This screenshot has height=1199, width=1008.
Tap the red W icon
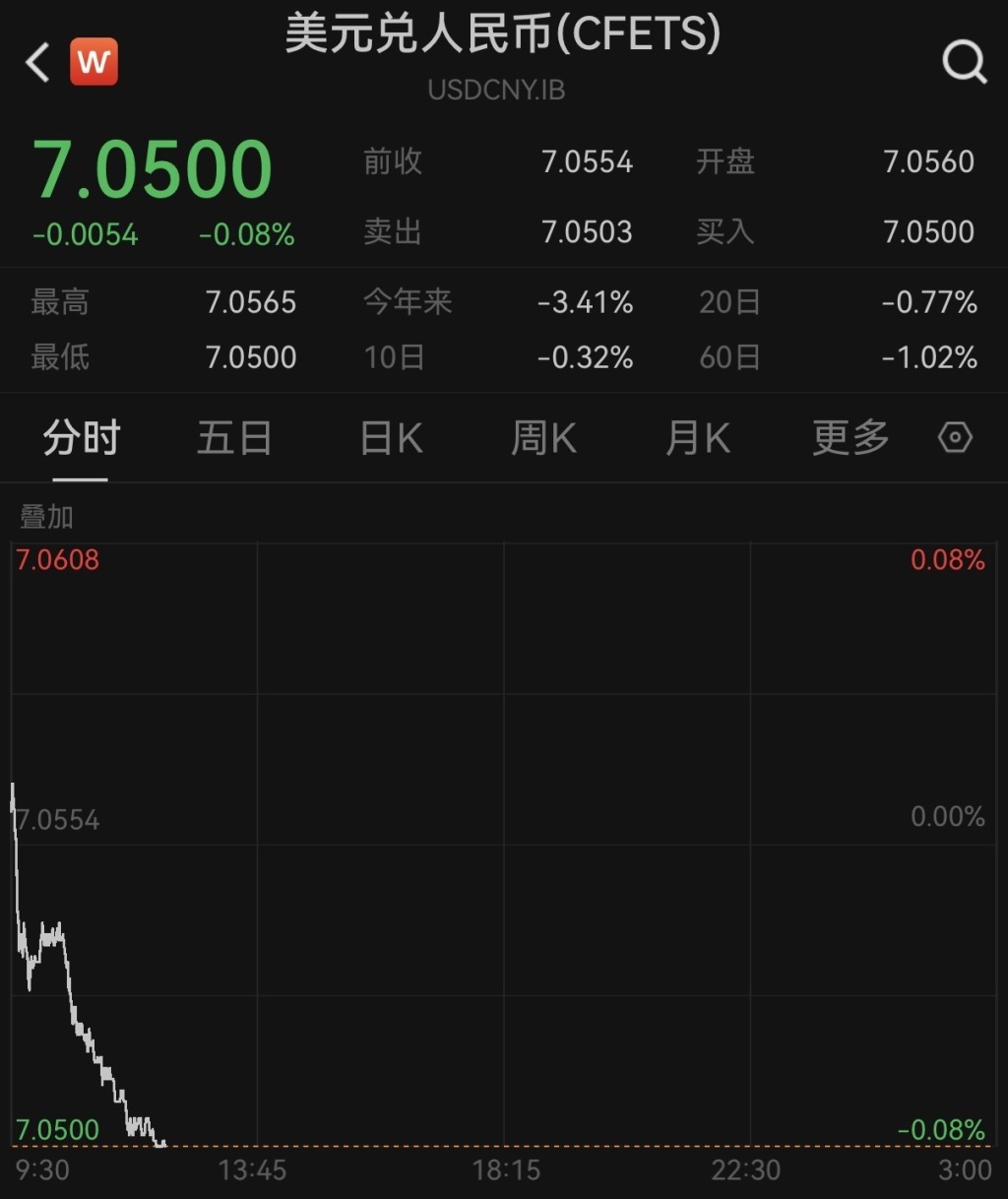[x=94, y=62]
